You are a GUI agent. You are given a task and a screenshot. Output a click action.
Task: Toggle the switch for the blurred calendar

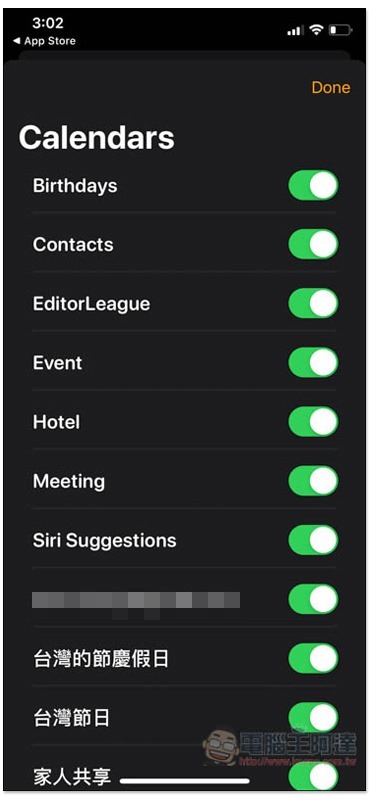coord(313,599)
